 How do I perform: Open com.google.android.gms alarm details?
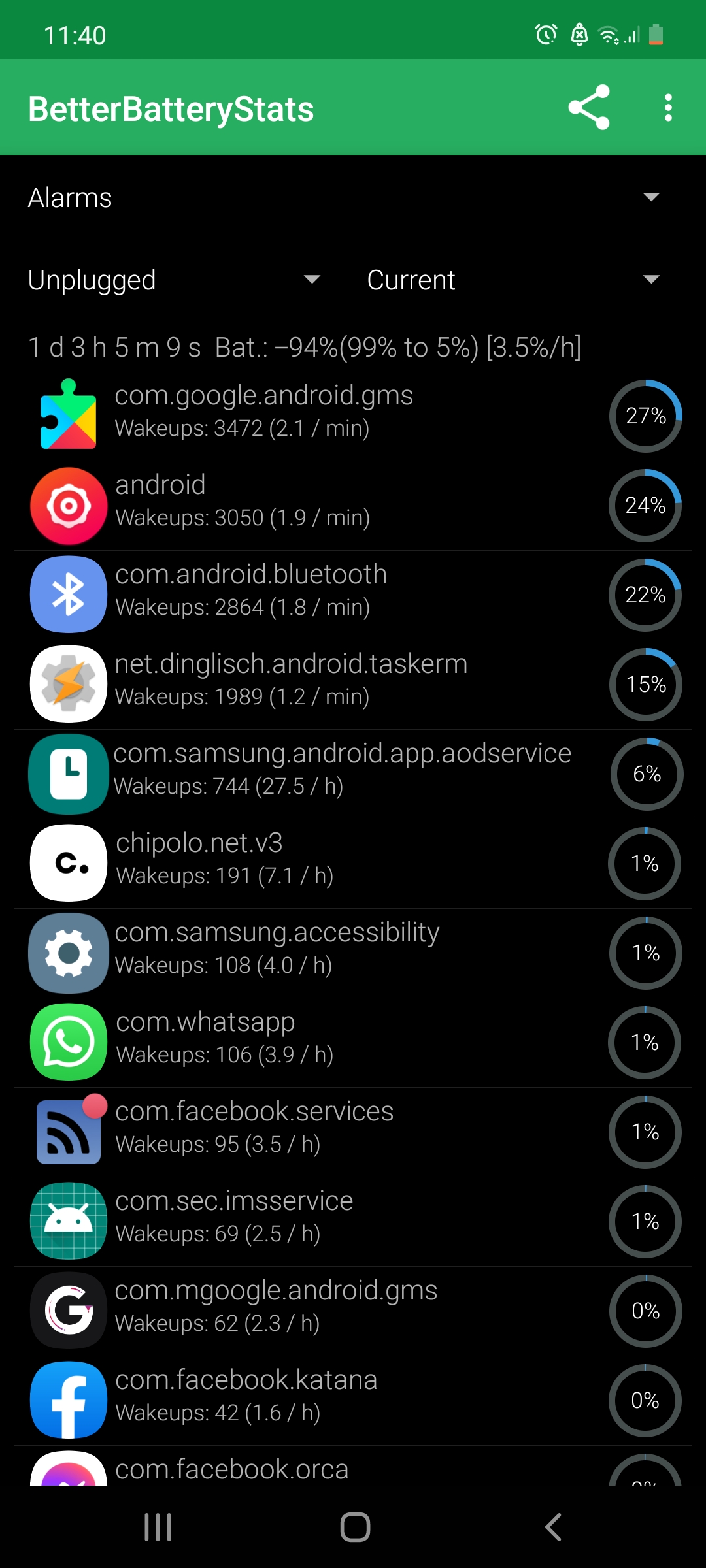point(353,416)
